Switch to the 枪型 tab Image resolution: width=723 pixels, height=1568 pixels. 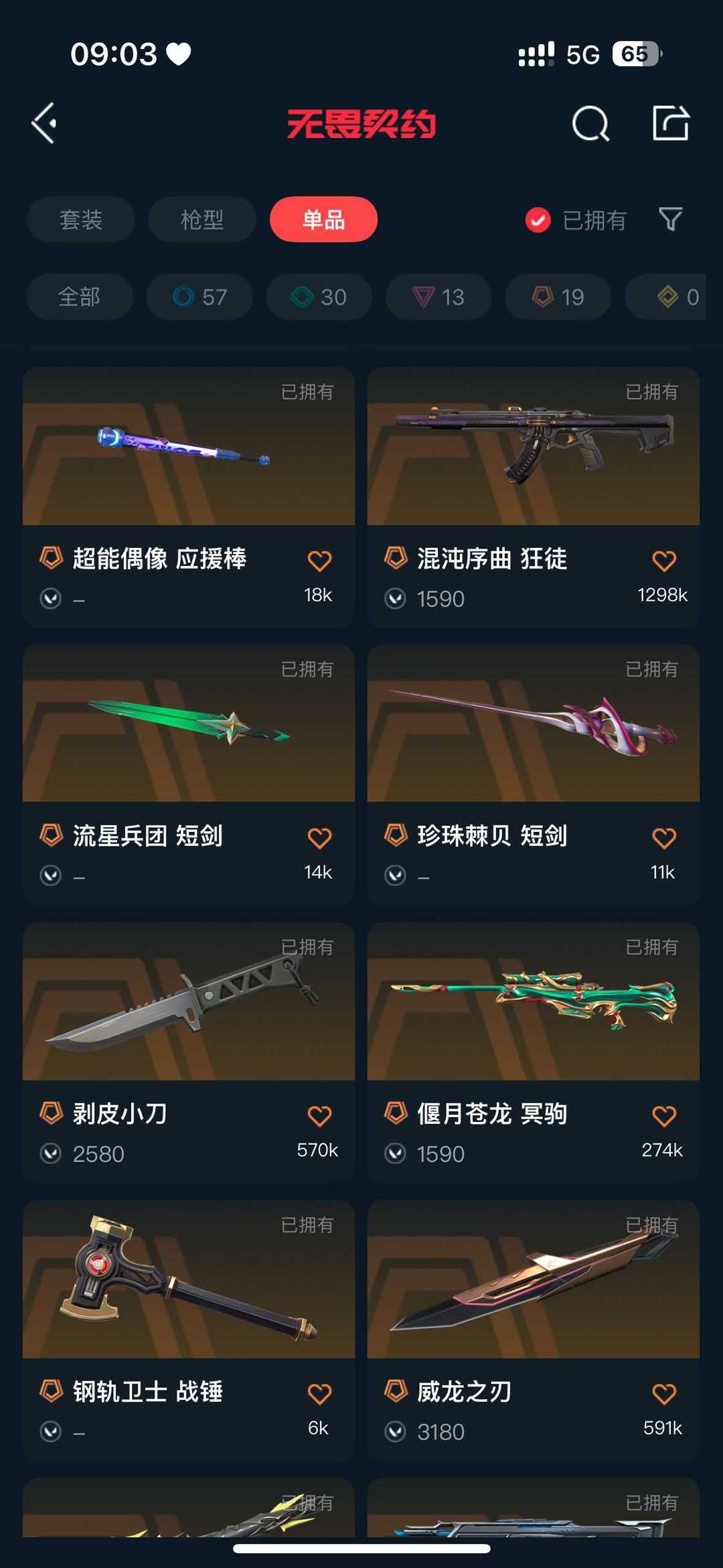(x=202, y=219)
